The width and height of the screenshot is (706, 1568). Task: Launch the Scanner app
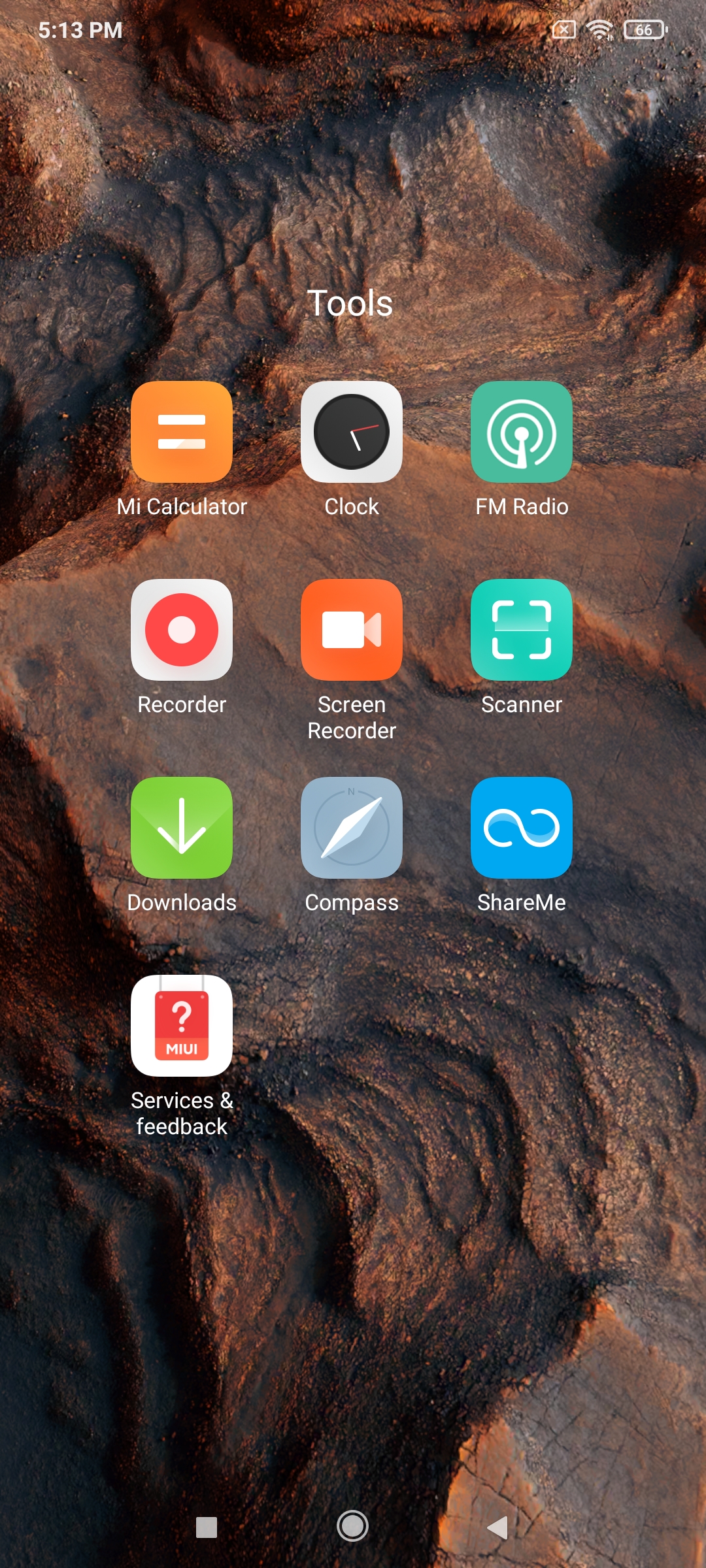(x=522, y=630)
